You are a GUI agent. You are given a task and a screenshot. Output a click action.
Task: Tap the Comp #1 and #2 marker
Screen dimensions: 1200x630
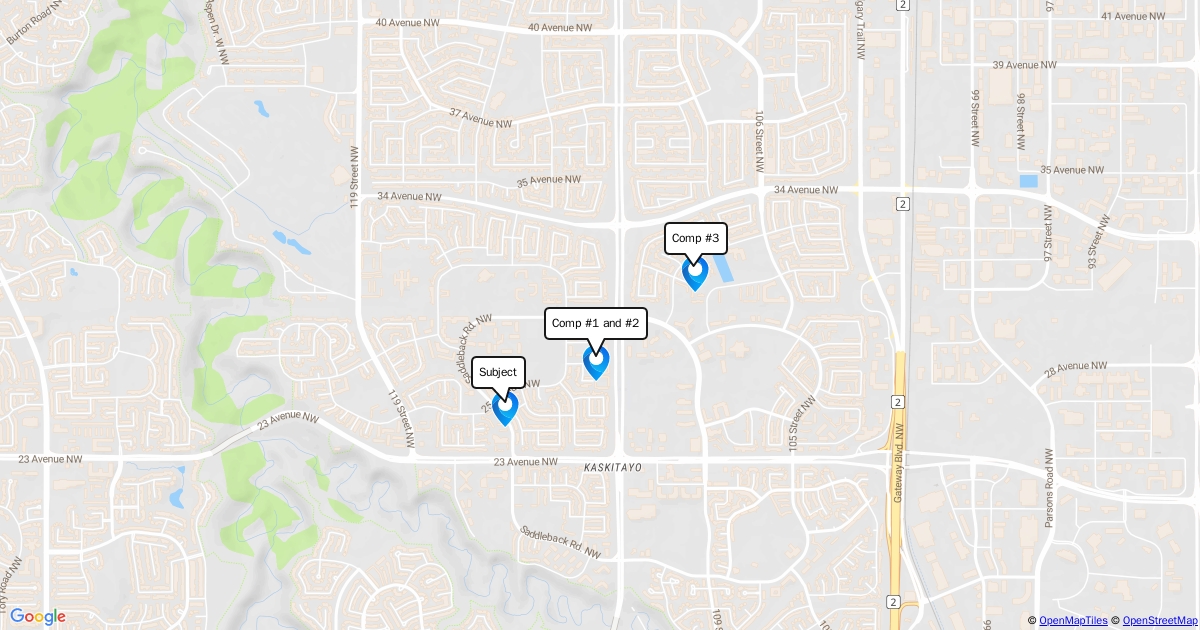pos(596,361)
